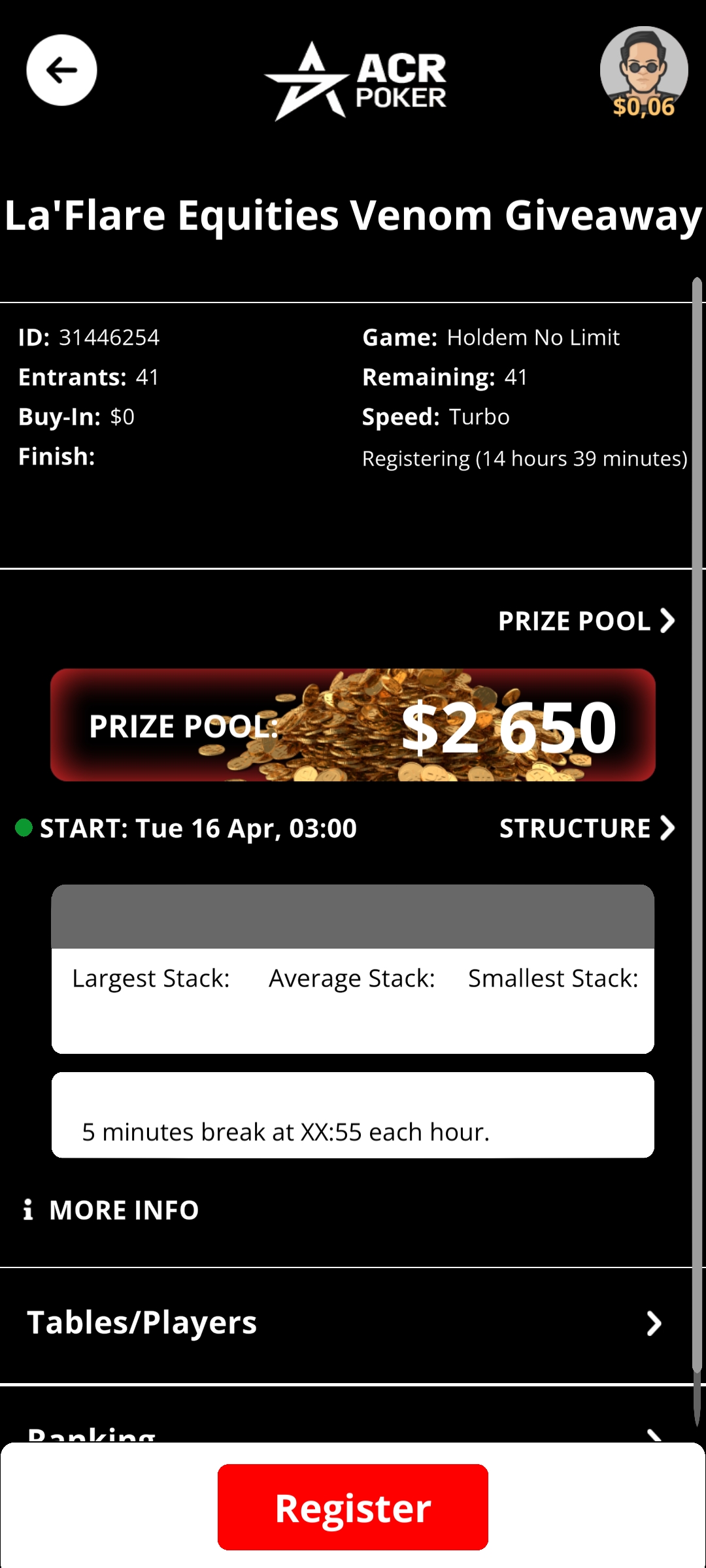The image size is (706, 1568).
Task: Open the profile avatar showing $0,06
Action: 644,72
